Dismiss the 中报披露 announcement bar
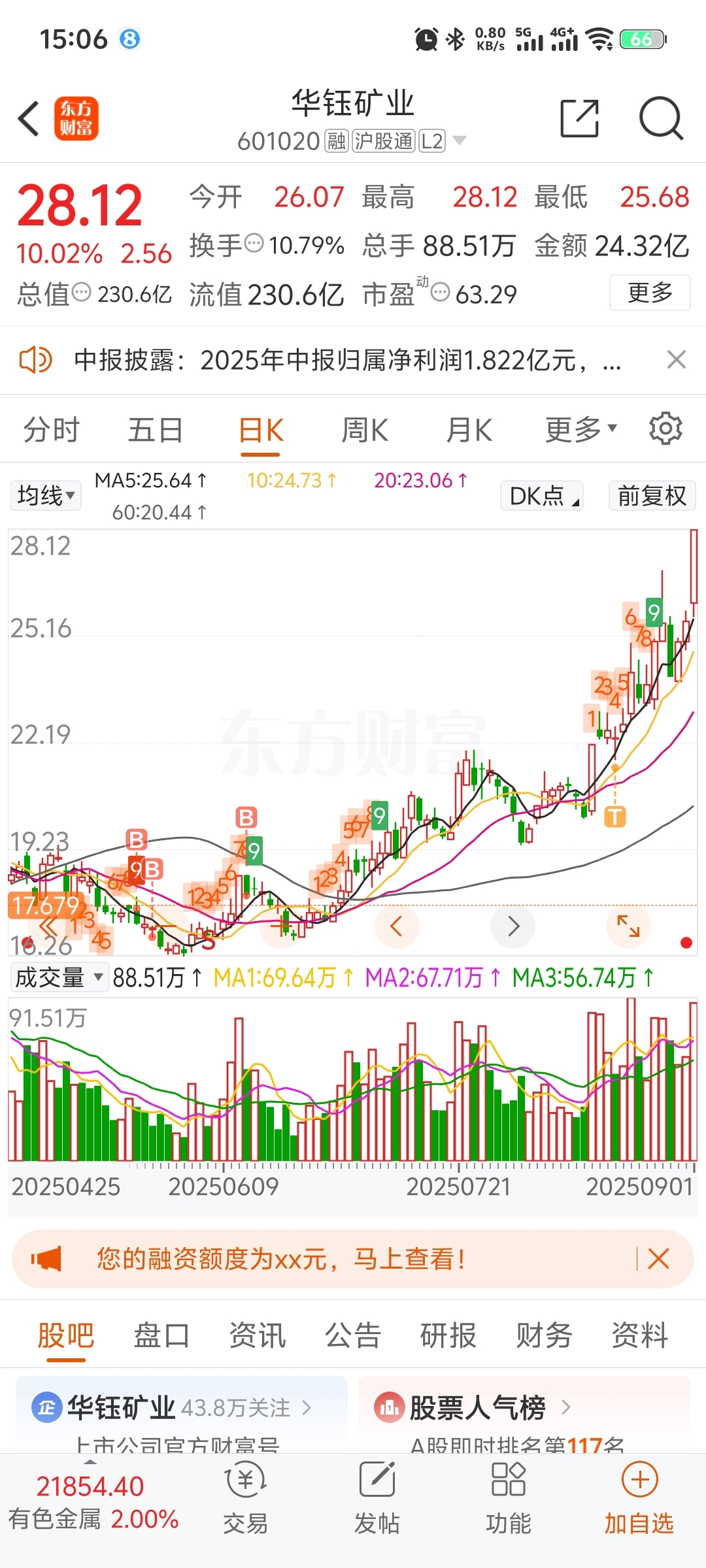 pos(676,359)
